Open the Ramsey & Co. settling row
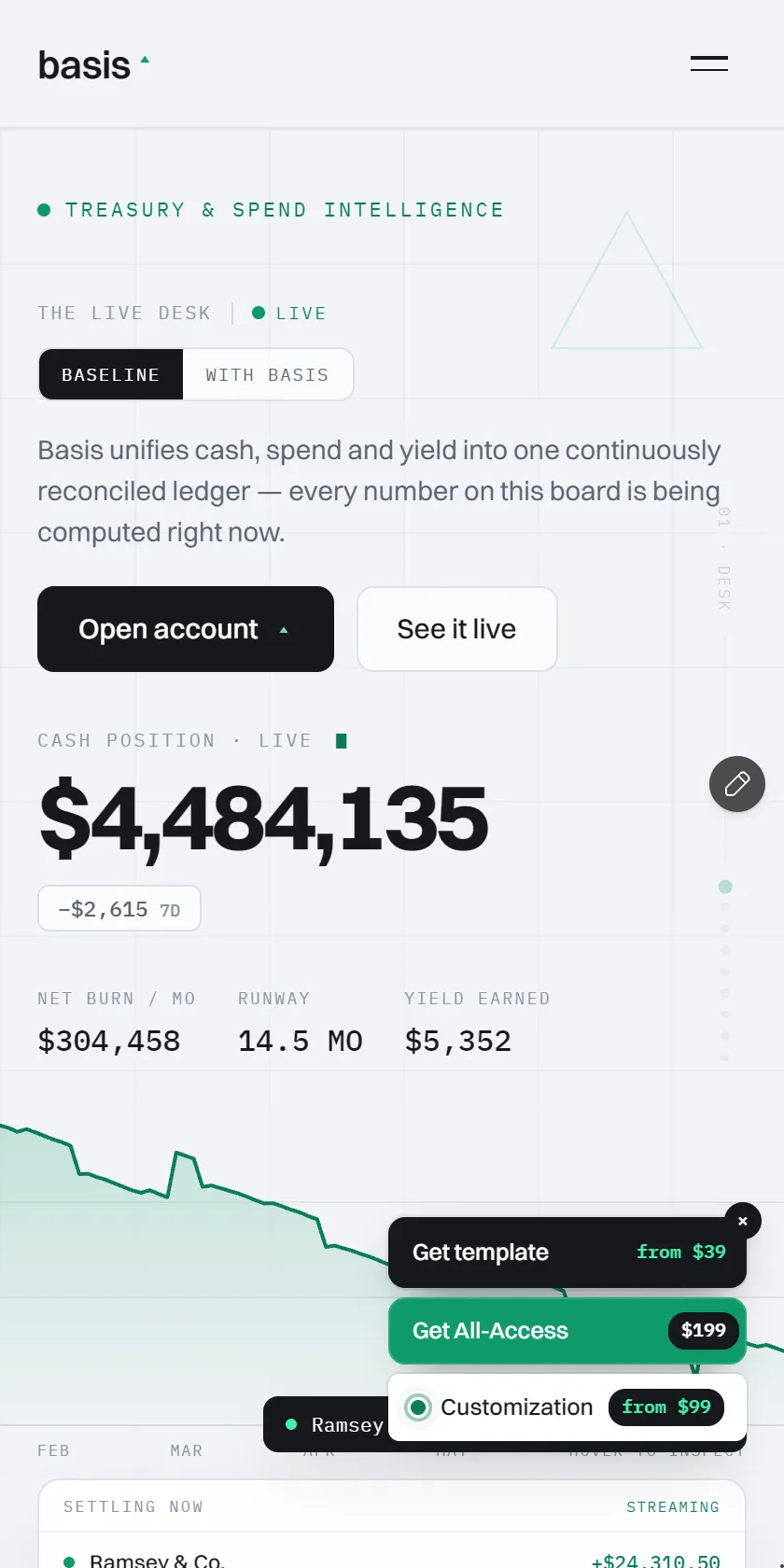Viewport: 784px width, 1568px height. coord(392,1554)
